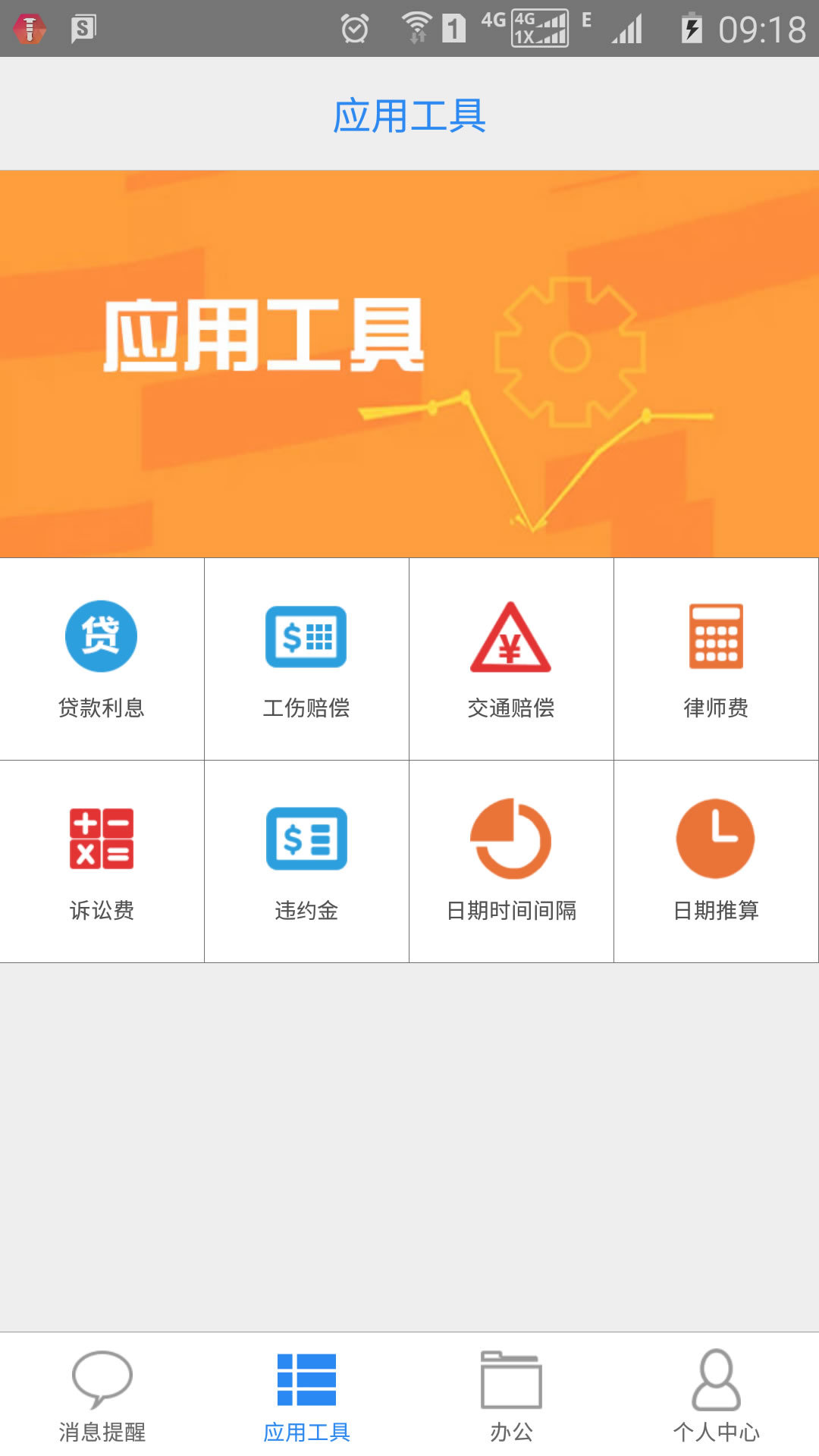819x1456 pixels.
Task: Open the 工伤赔偿 work injury compensation tool
Action: pyautogui.click(x=306, y=659)
